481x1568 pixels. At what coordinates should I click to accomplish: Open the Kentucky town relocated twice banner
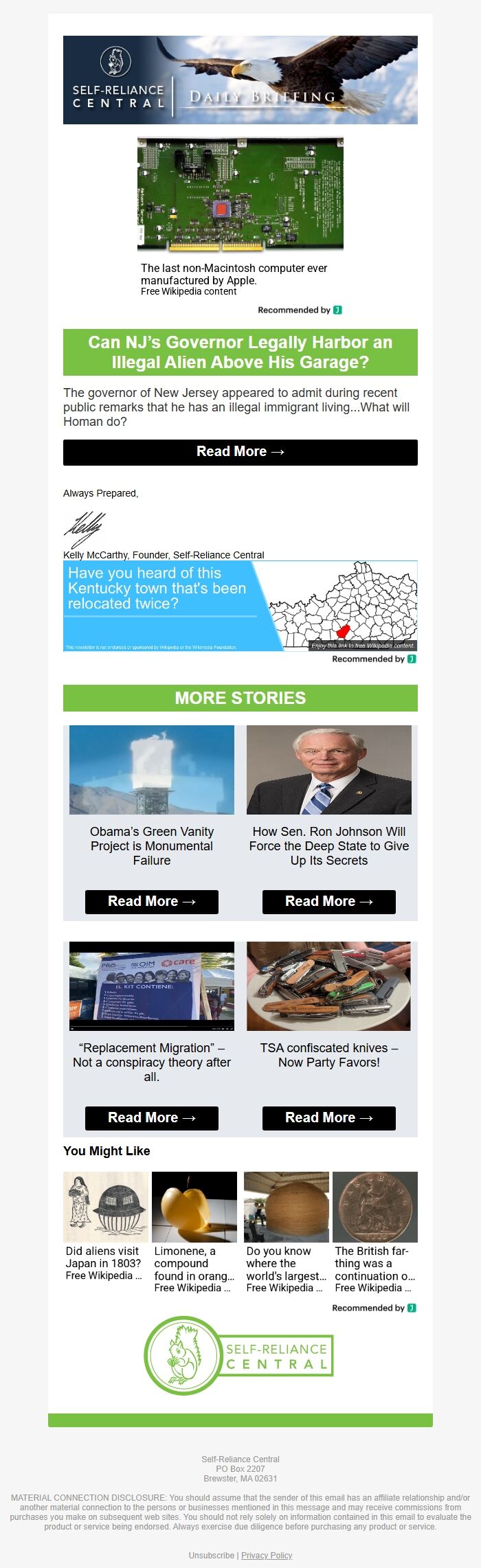pos(240,606)
